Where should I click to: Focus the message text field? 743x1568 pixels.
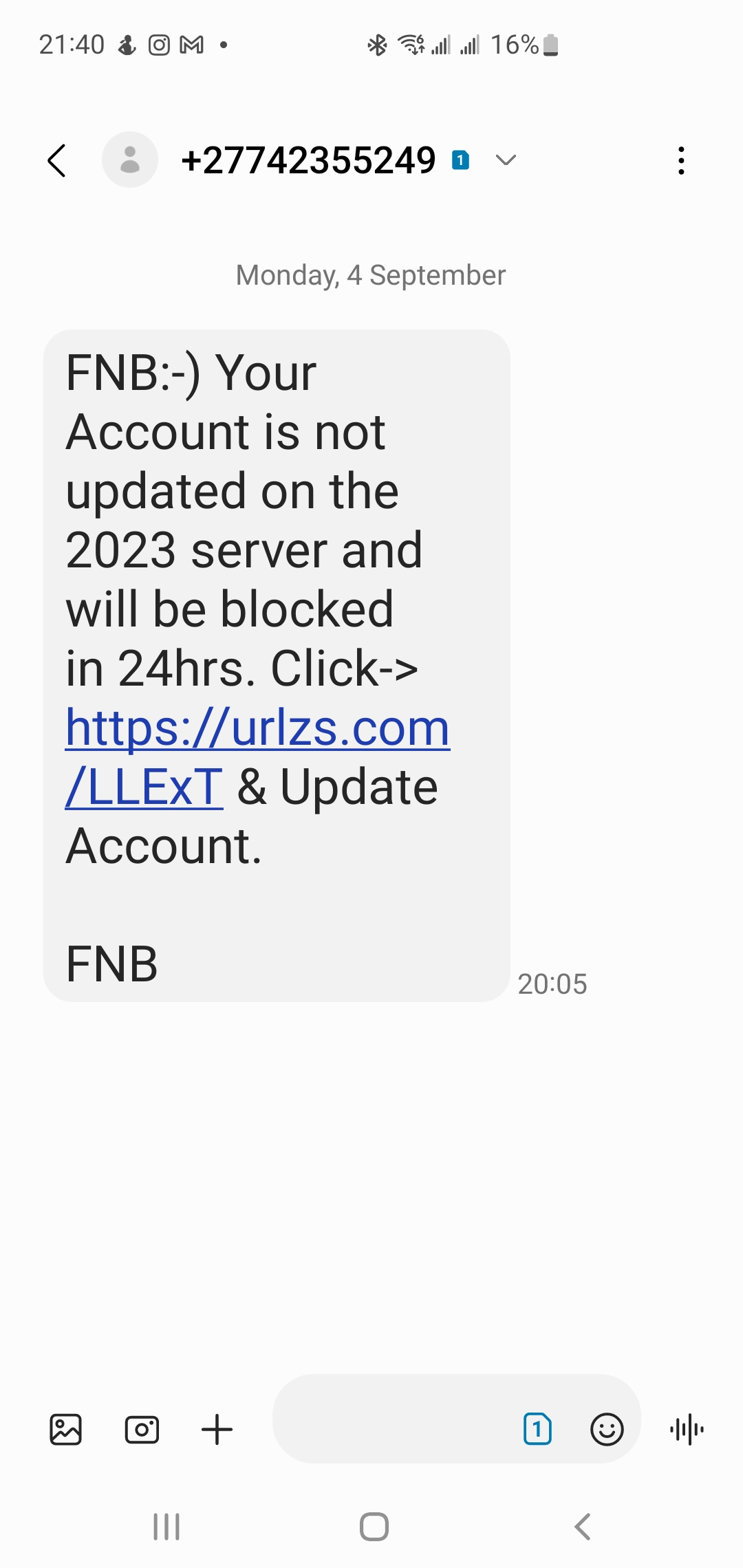click(392, 1418)
